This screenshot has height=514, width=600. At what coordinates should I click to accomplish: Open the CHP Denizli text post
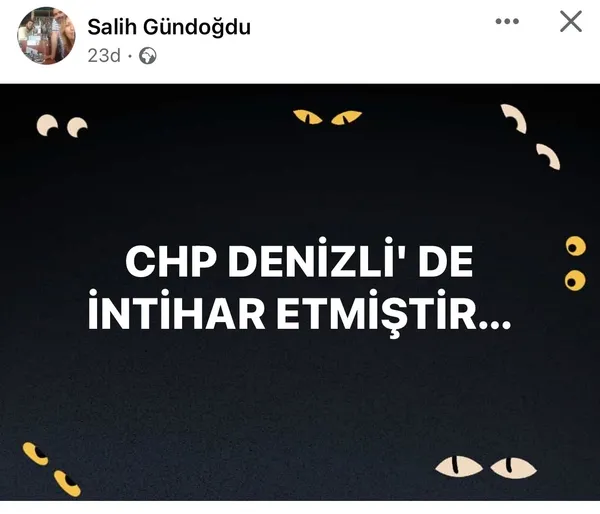(x=300, y=290)
